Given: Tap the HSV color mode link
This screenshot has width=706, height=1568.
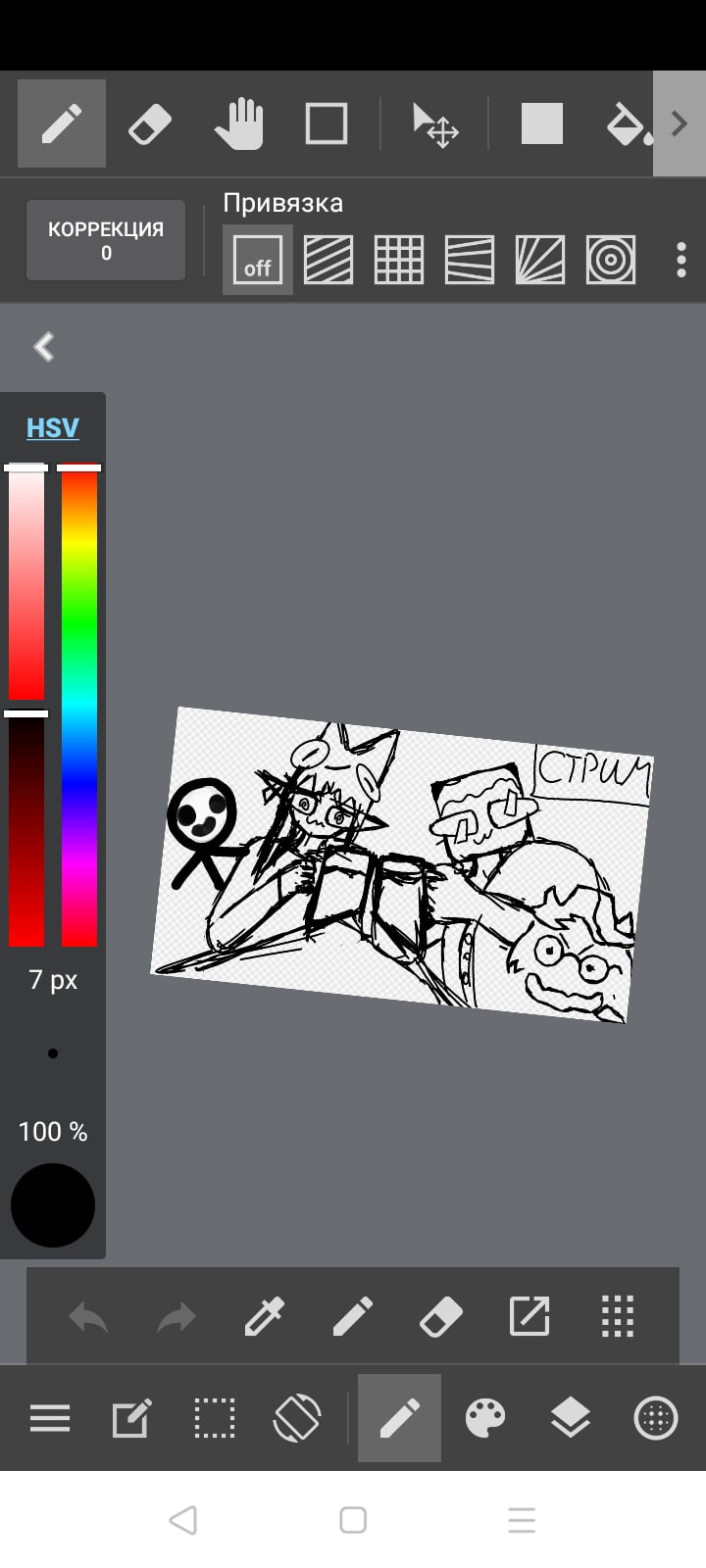Looking at the screenshot, I should 53,428.
